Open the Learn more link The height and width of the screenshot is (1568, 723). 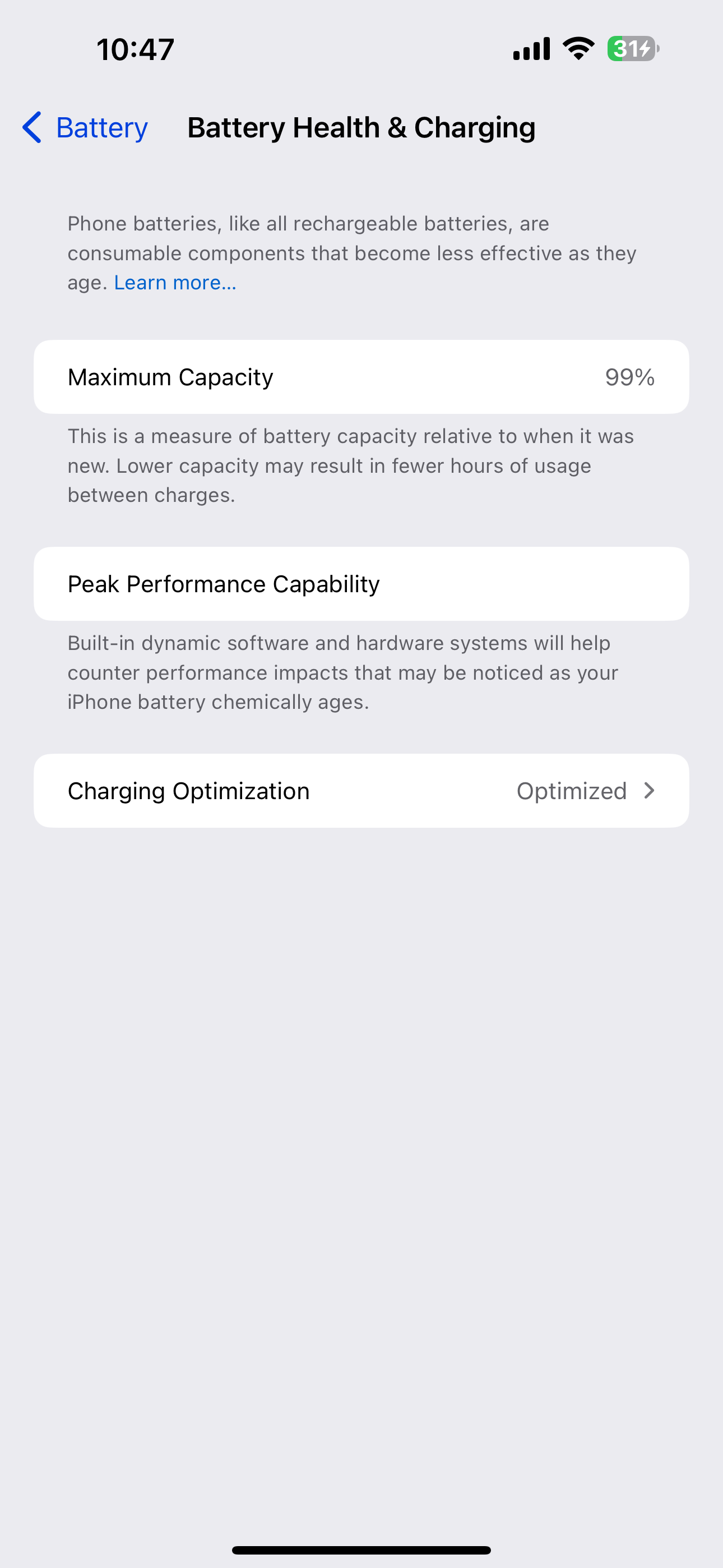[175, 283]
